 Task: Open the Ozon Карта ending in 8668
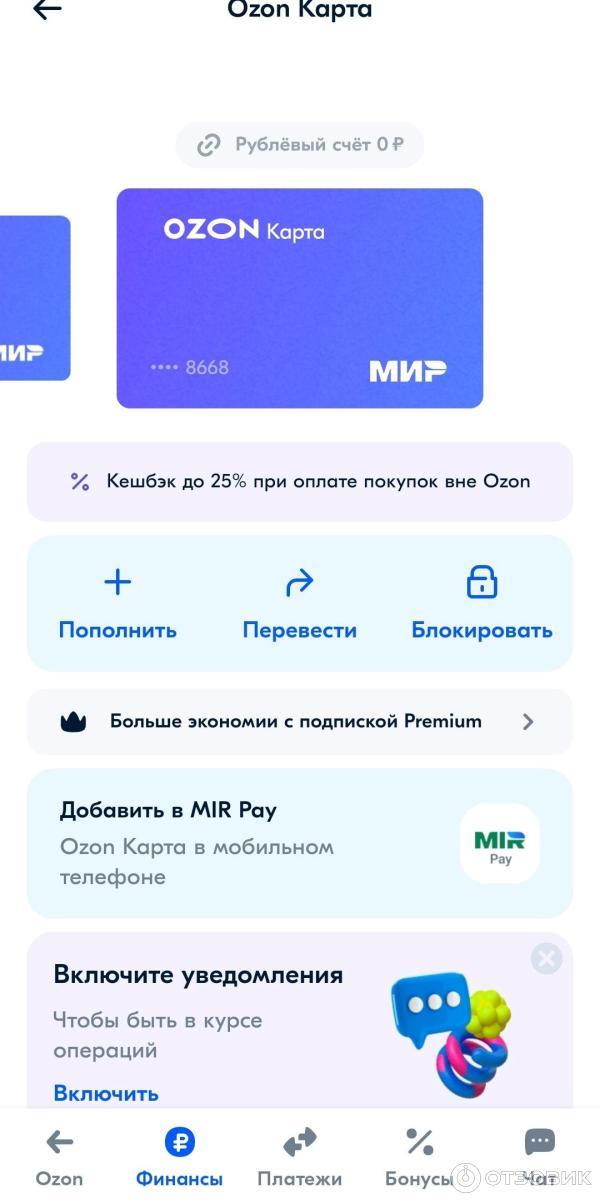pos(300,298)
